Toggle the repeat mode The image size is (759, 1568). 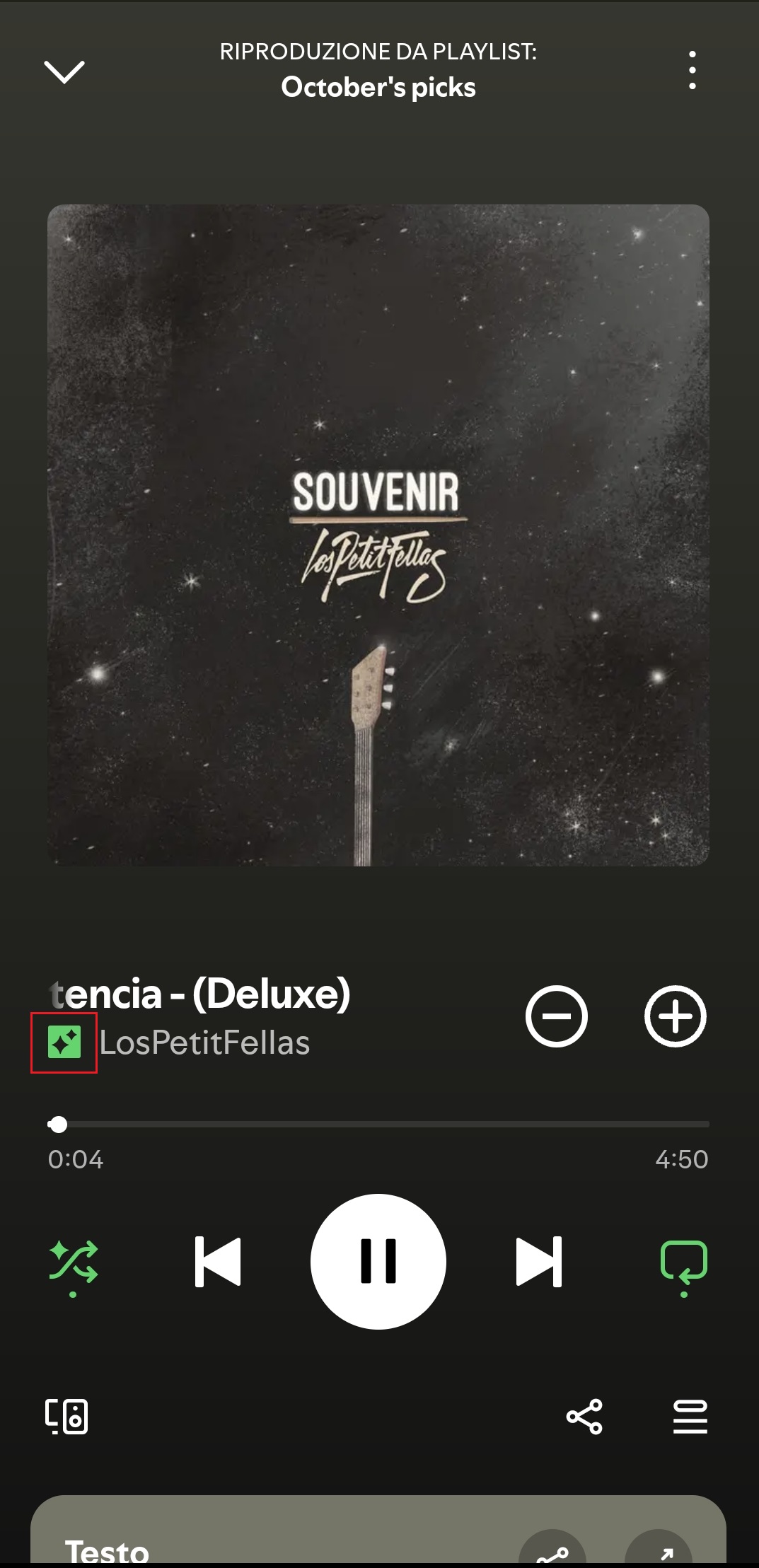[683, 1262]
